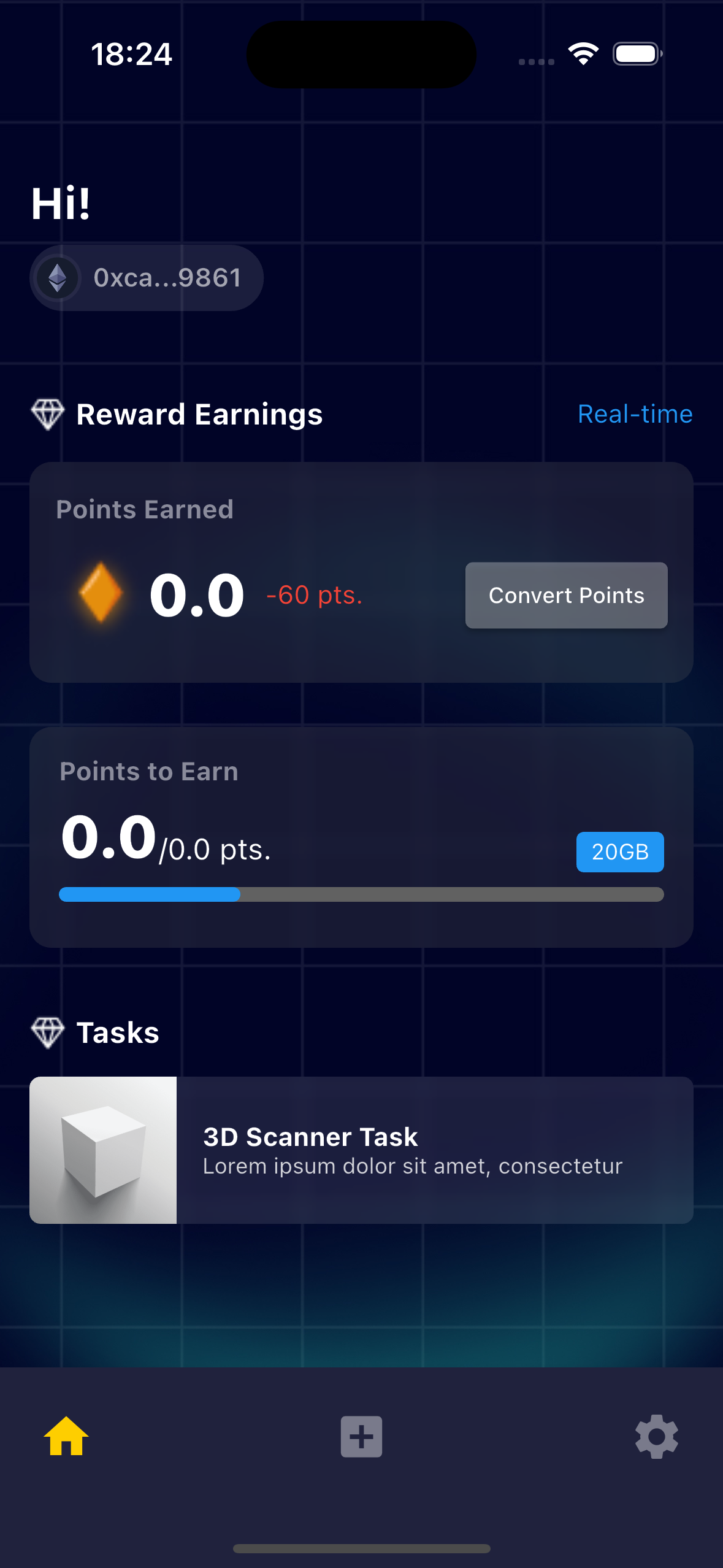The image size is (723, 1568).
Task: Go to the Settings gear tab
Action: tap(657, 1437)
